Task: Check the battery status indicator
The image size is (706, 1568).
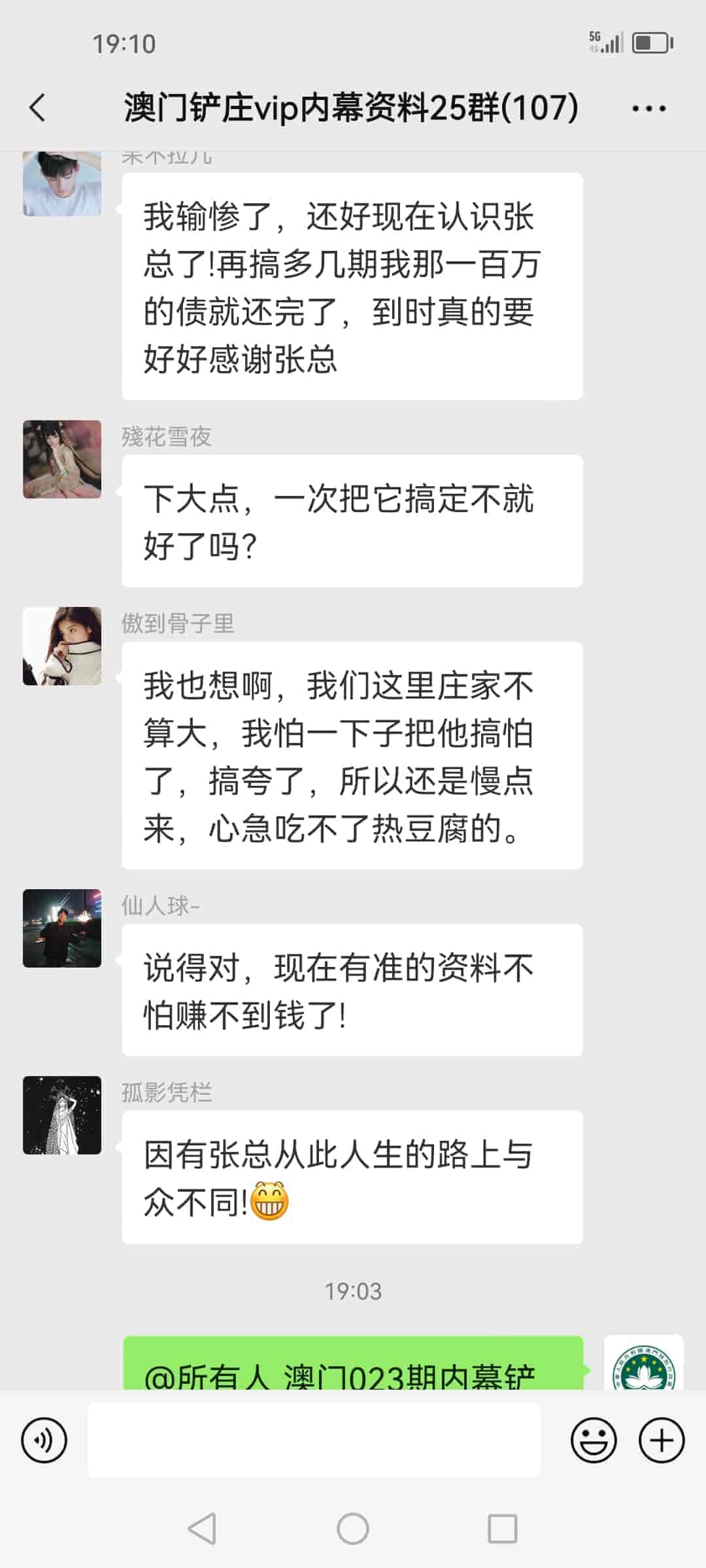Action: 650,42
